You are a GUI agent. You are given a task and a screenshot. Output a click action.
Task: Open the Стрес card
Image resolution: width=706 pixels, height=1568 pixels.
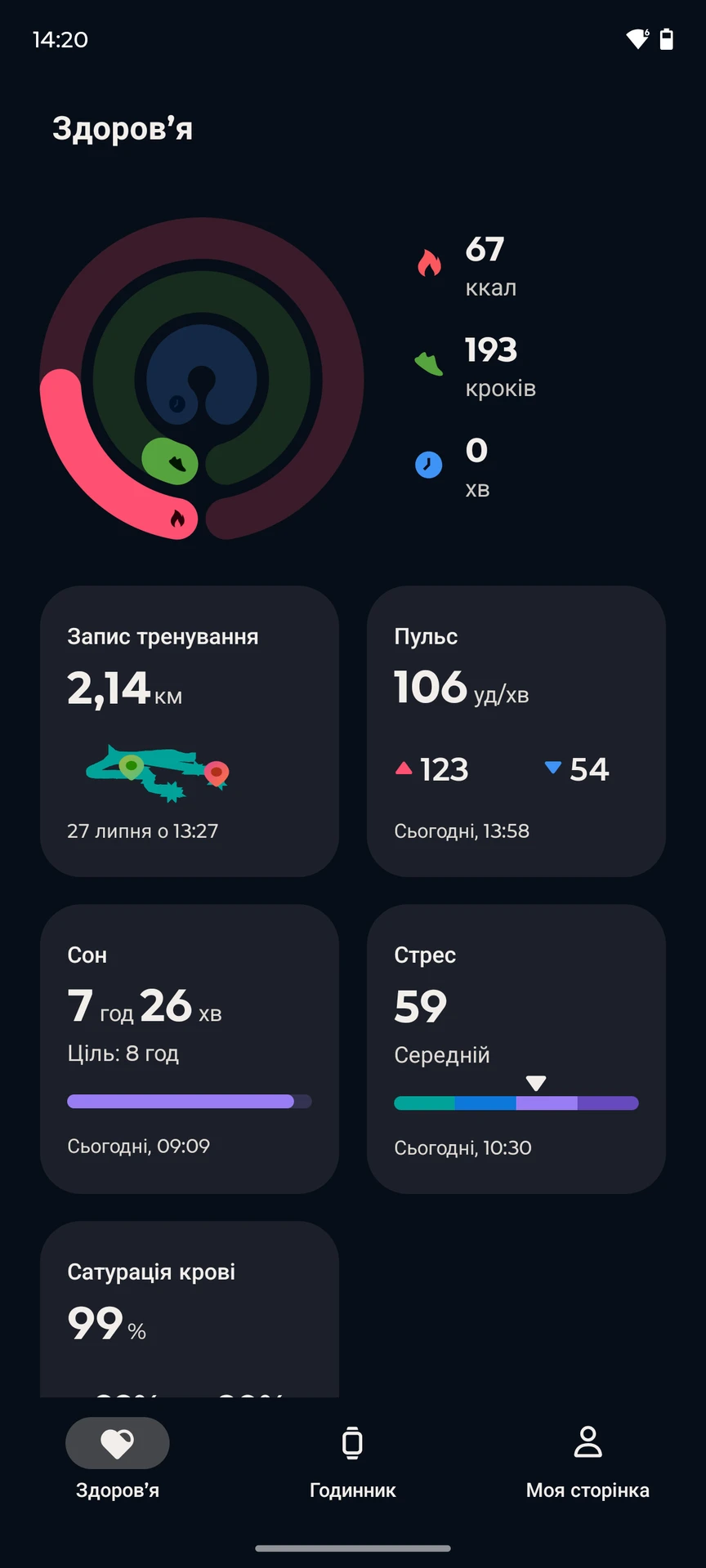tap(516, 1048)
